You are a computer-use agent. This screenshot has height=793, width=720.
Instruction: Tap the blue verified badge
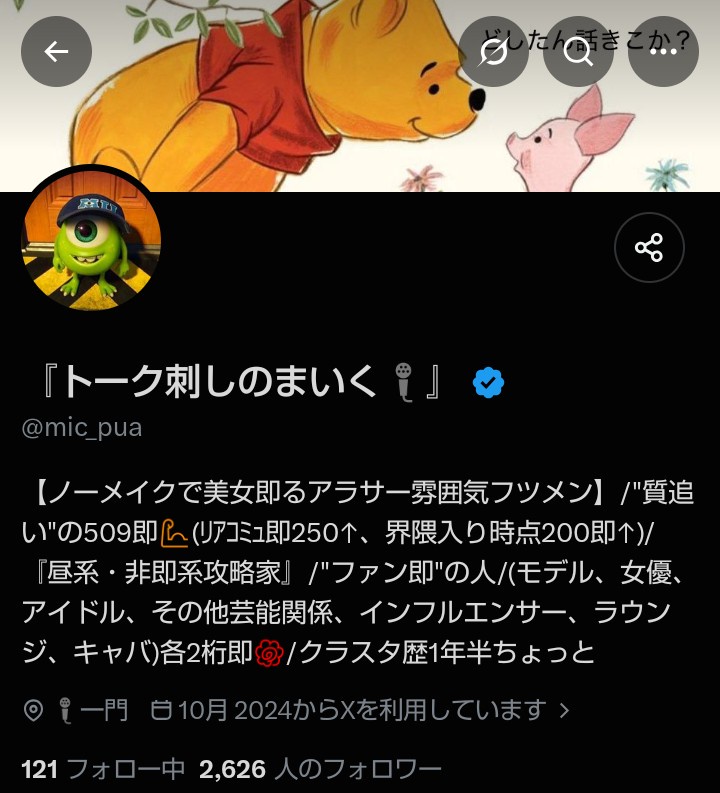[488, 383]
